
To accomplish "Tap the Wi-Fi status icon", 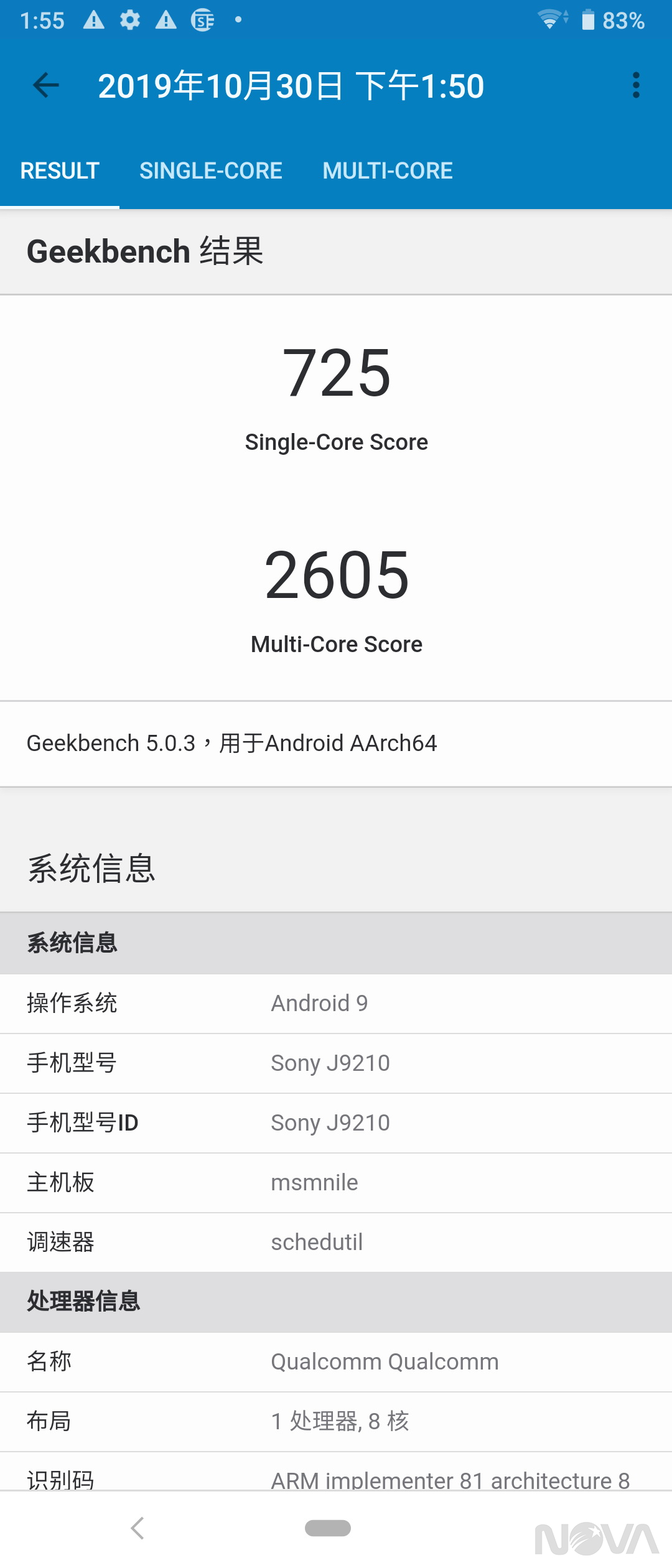I will 550,19.
